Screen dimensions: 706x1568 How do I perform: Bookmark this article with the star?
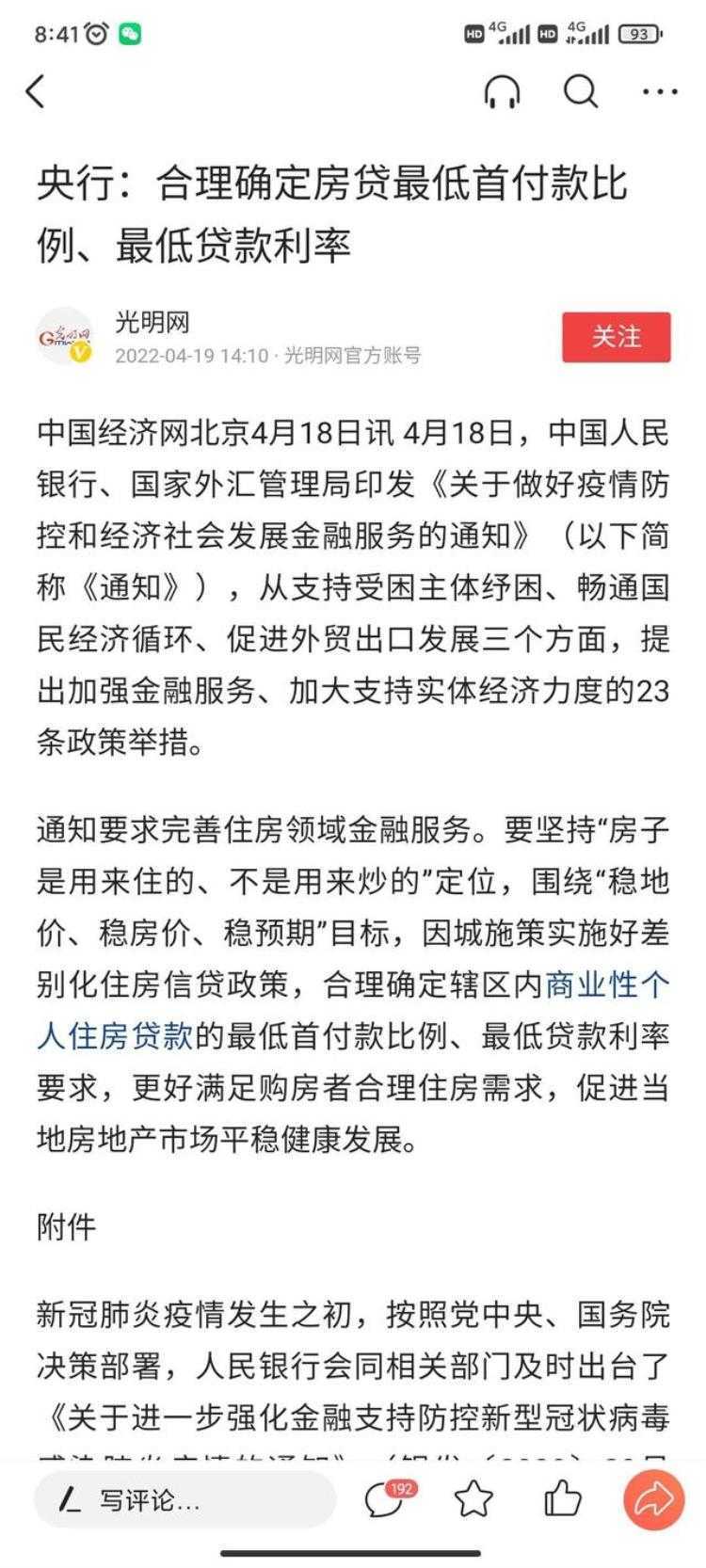(473, 1499)
